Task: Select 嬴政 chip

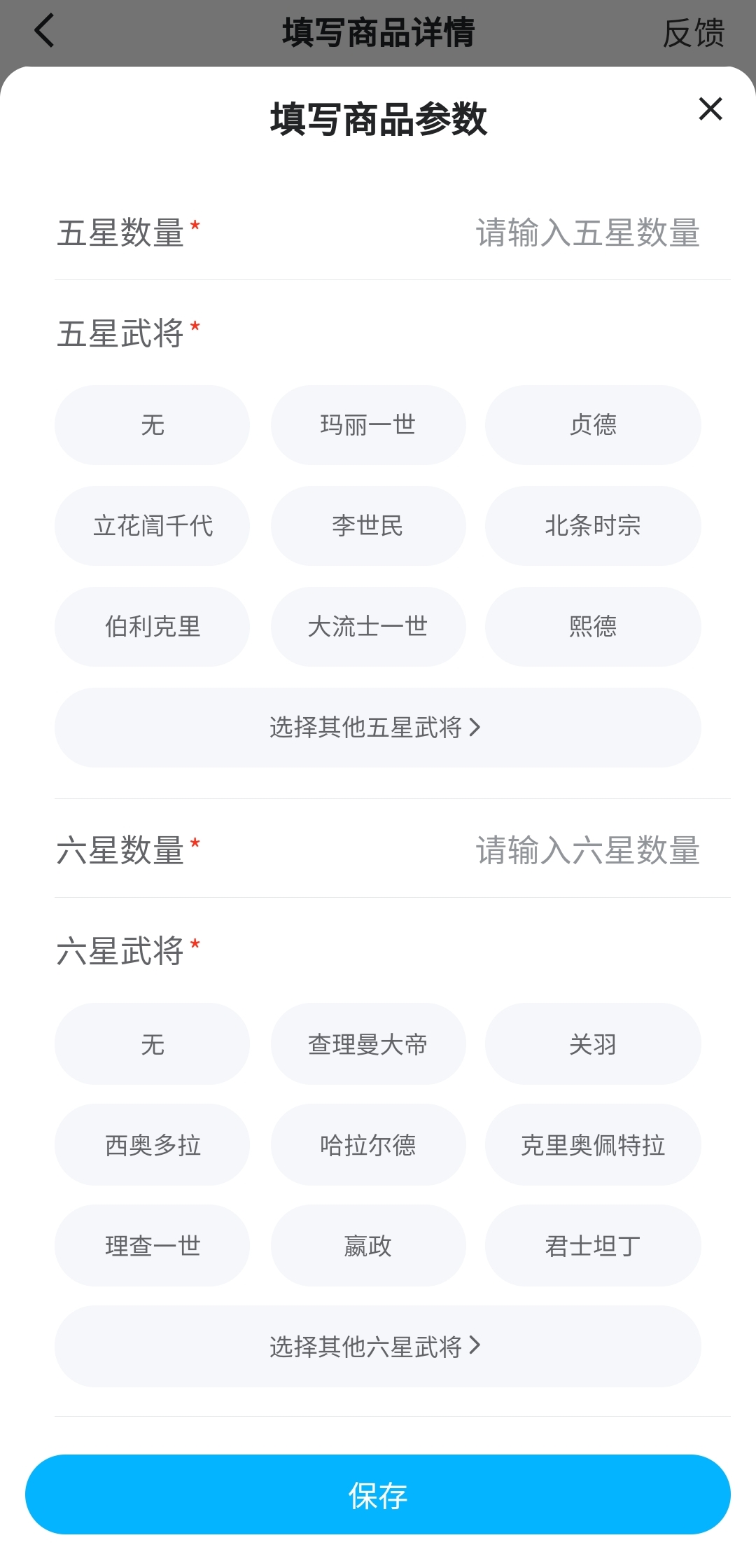Action: (x=367, y=1246)
